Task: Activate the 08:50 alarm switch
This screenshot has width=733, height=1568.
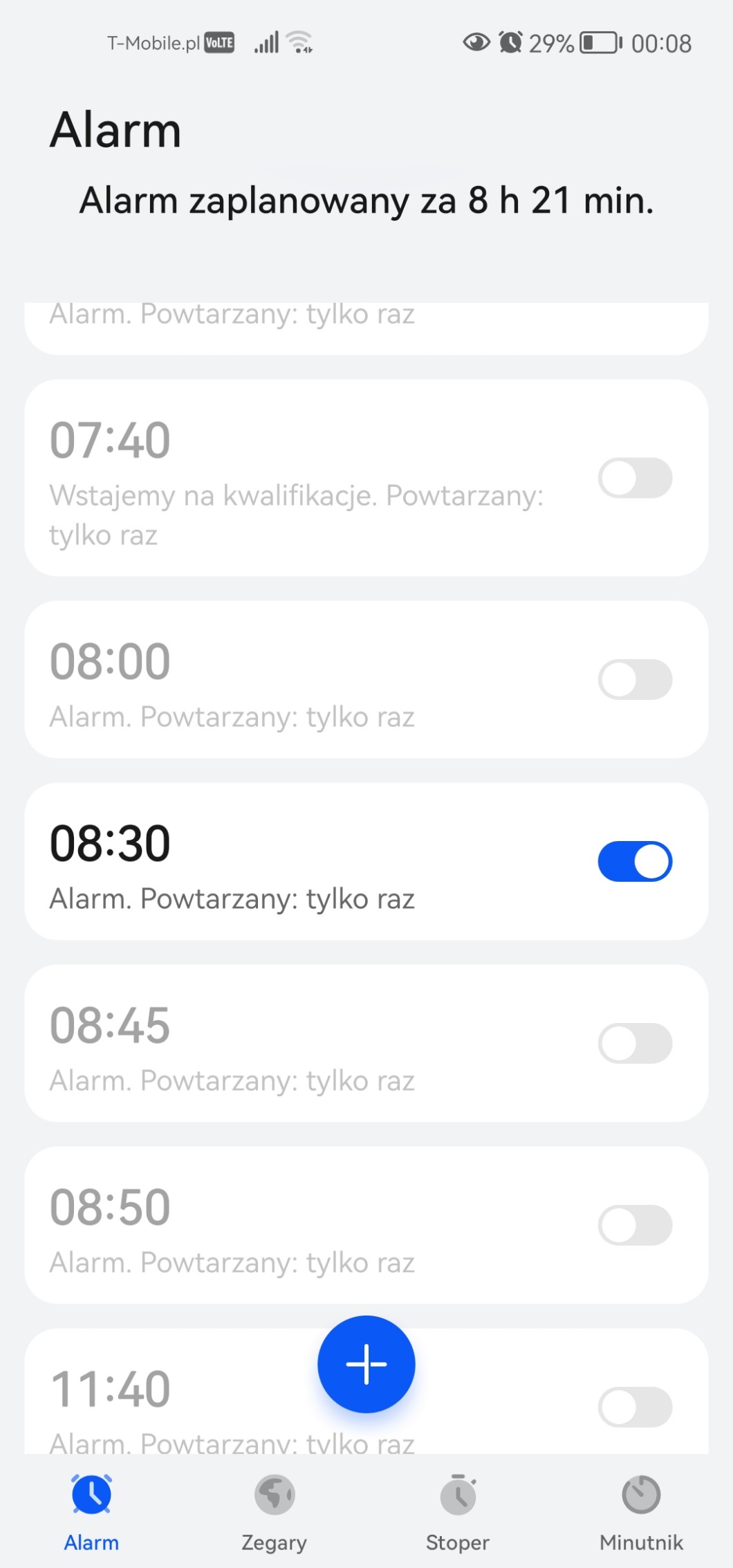Action: (635, 1225)
